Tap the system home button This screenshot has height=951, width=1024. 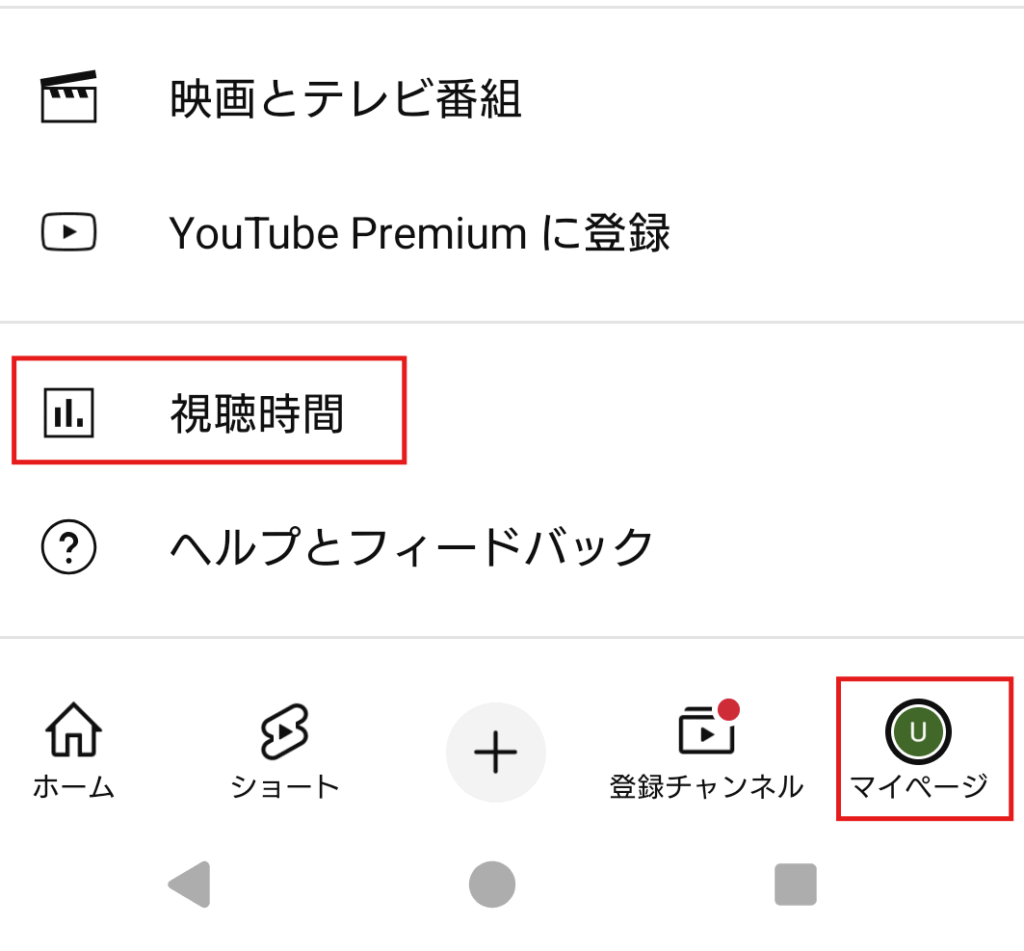[492, 885]
